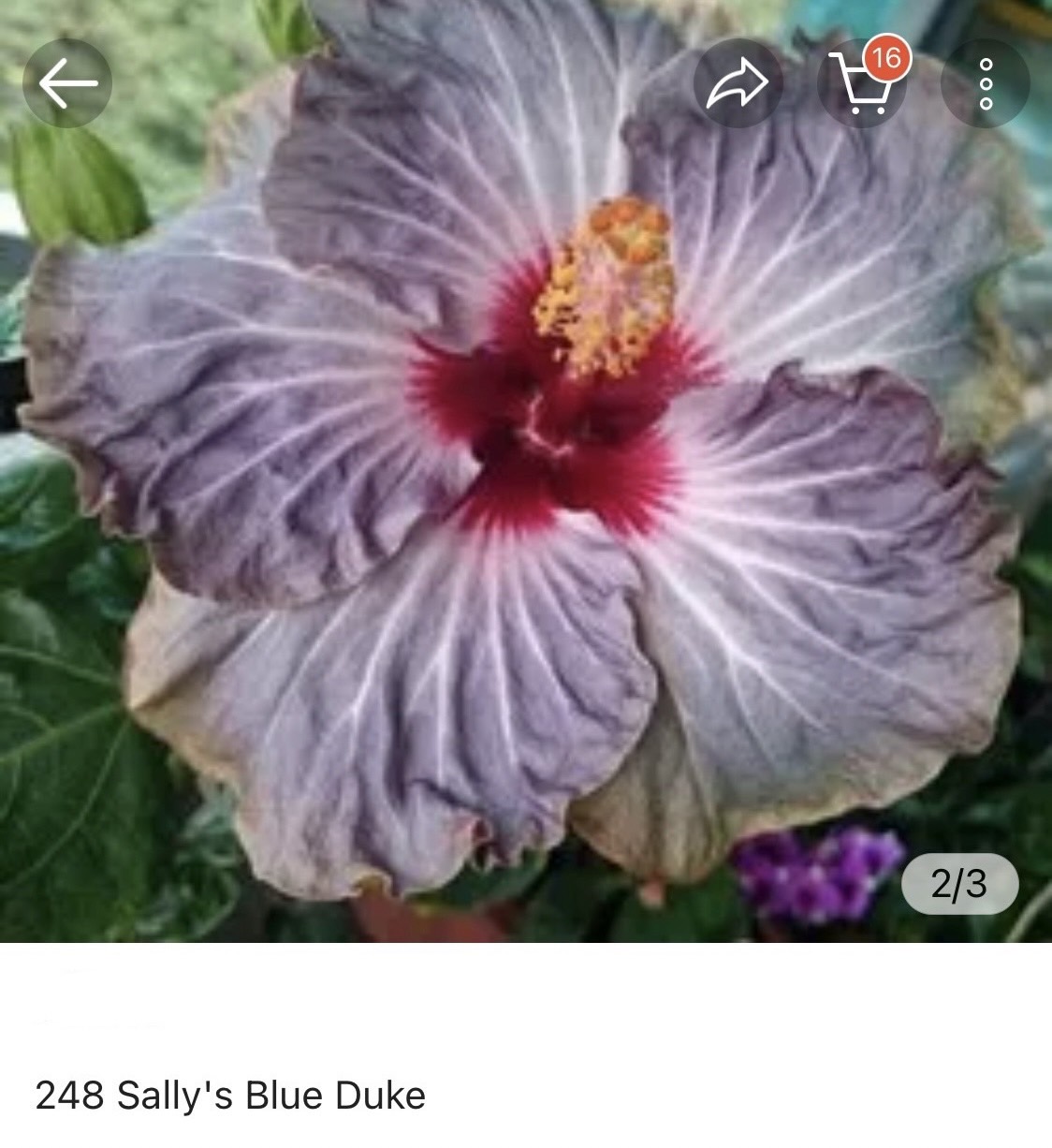Go back using the arrow button

67,83
